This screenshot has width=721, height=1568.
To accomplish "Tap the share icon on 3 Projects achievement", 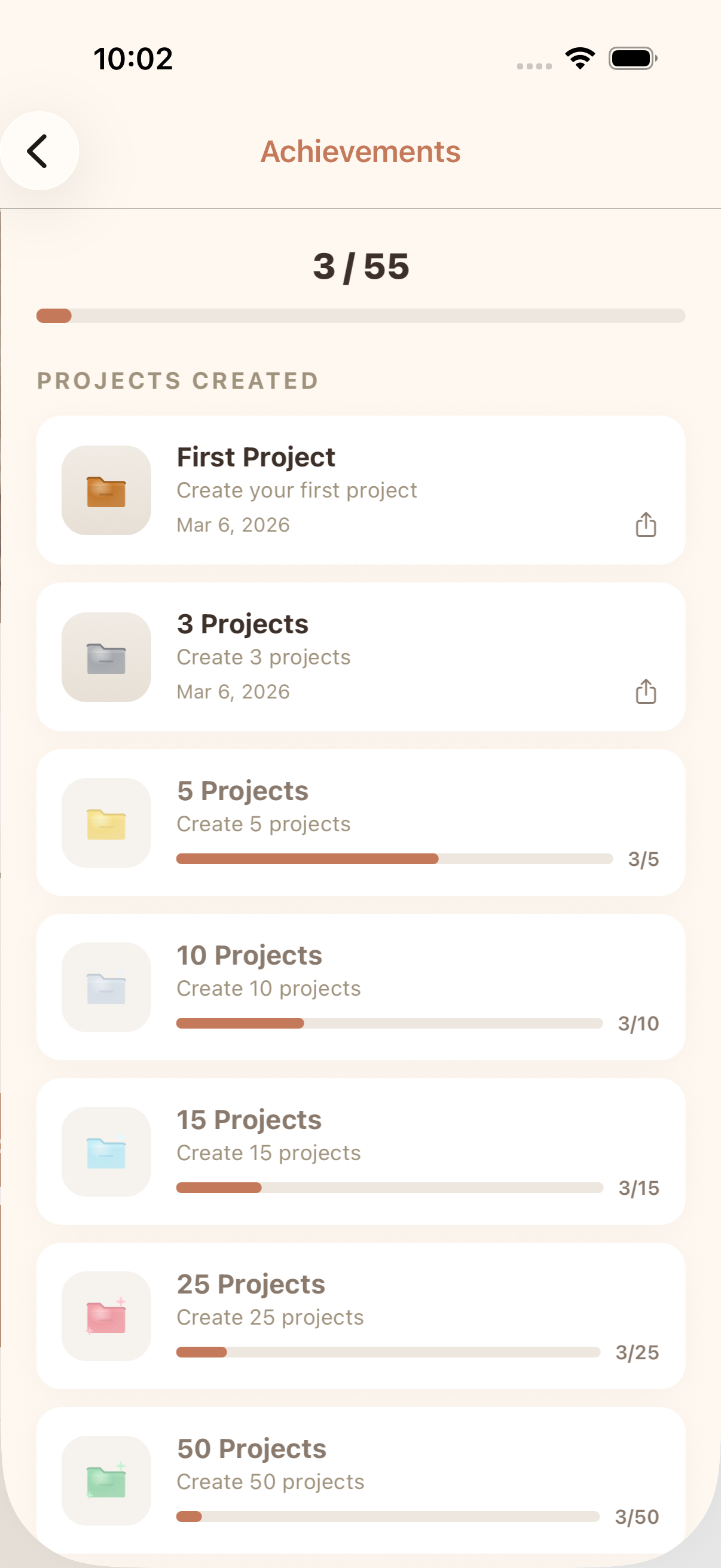I will coord(646,691).
